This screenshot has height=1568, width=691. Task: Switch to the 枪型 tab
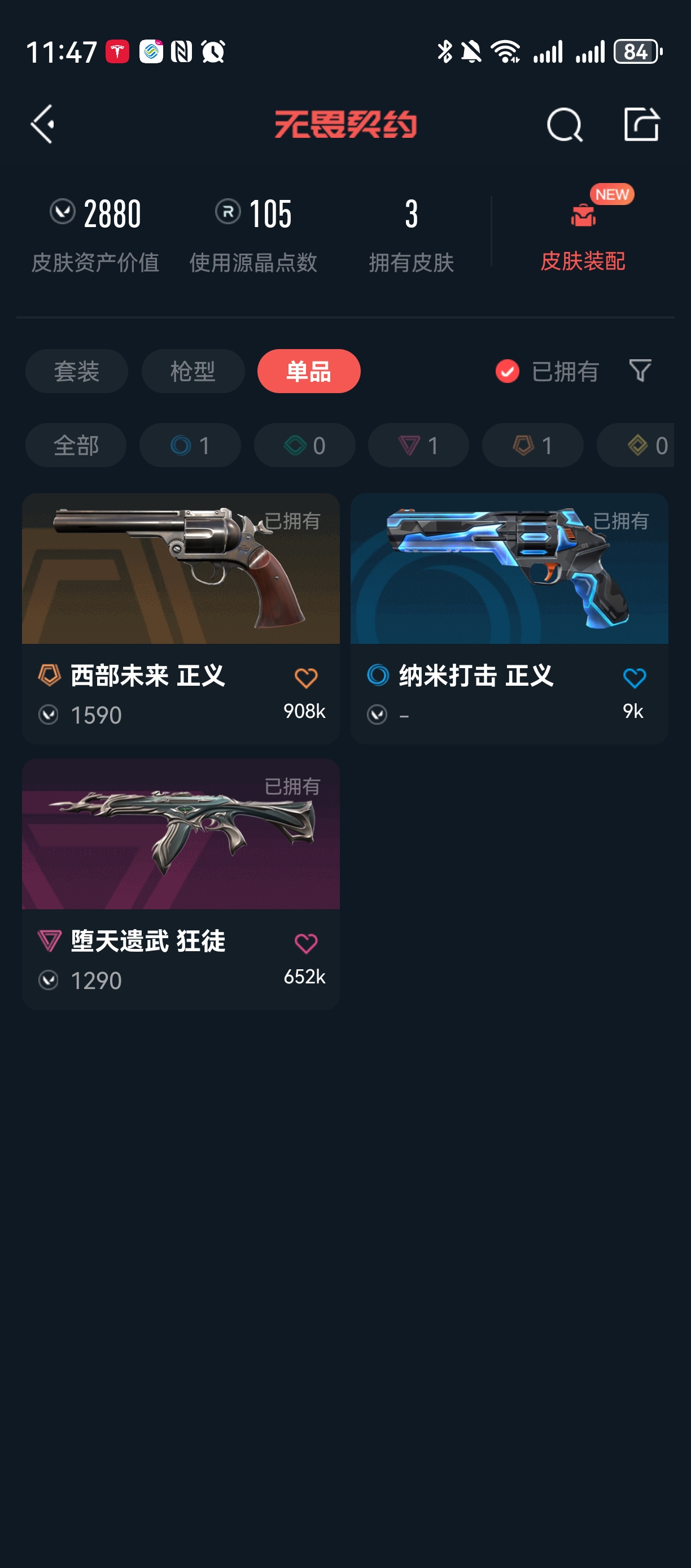click(x=193, y=371)
